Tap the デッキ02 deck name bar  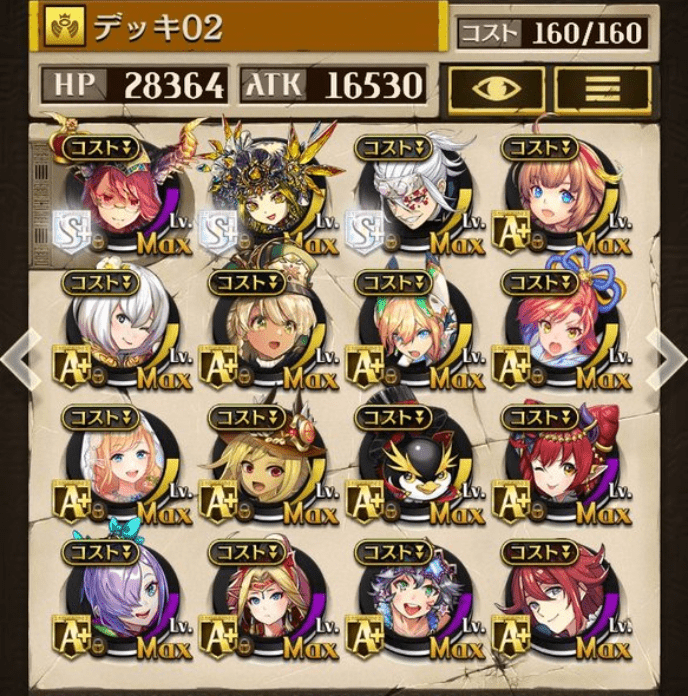tap(240, 28)
